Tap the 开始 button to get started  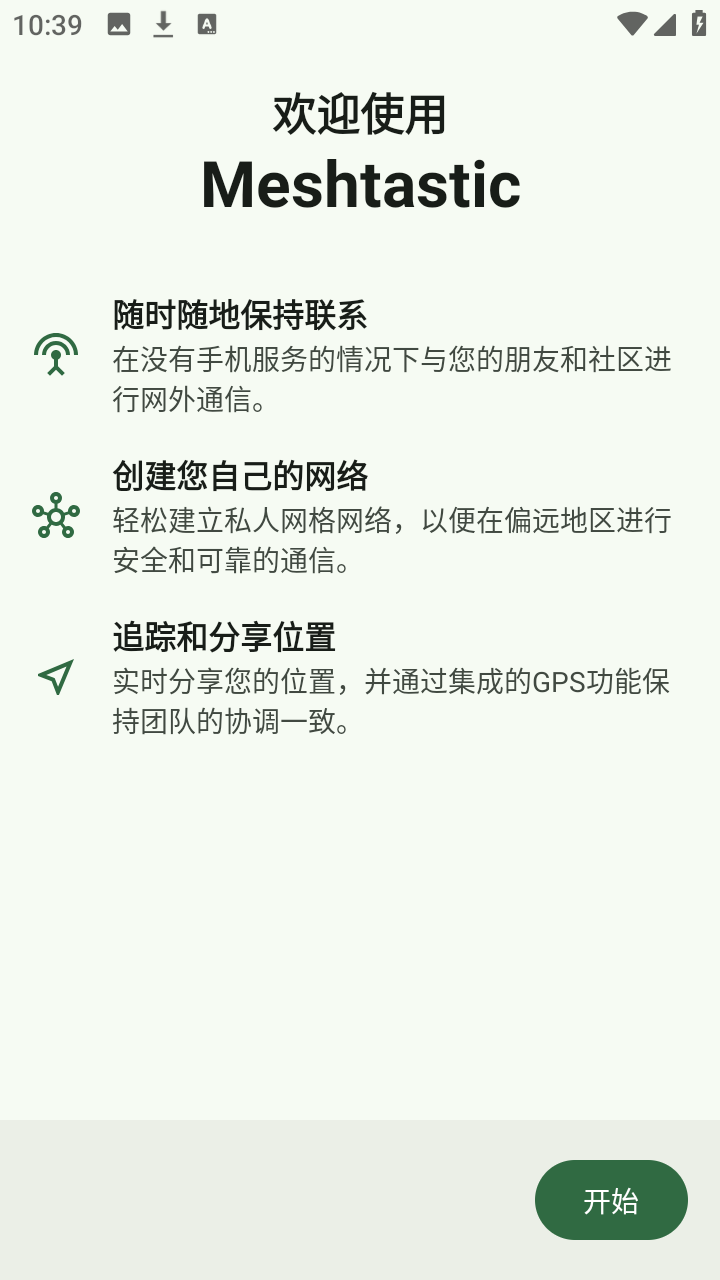[611, 1199]
